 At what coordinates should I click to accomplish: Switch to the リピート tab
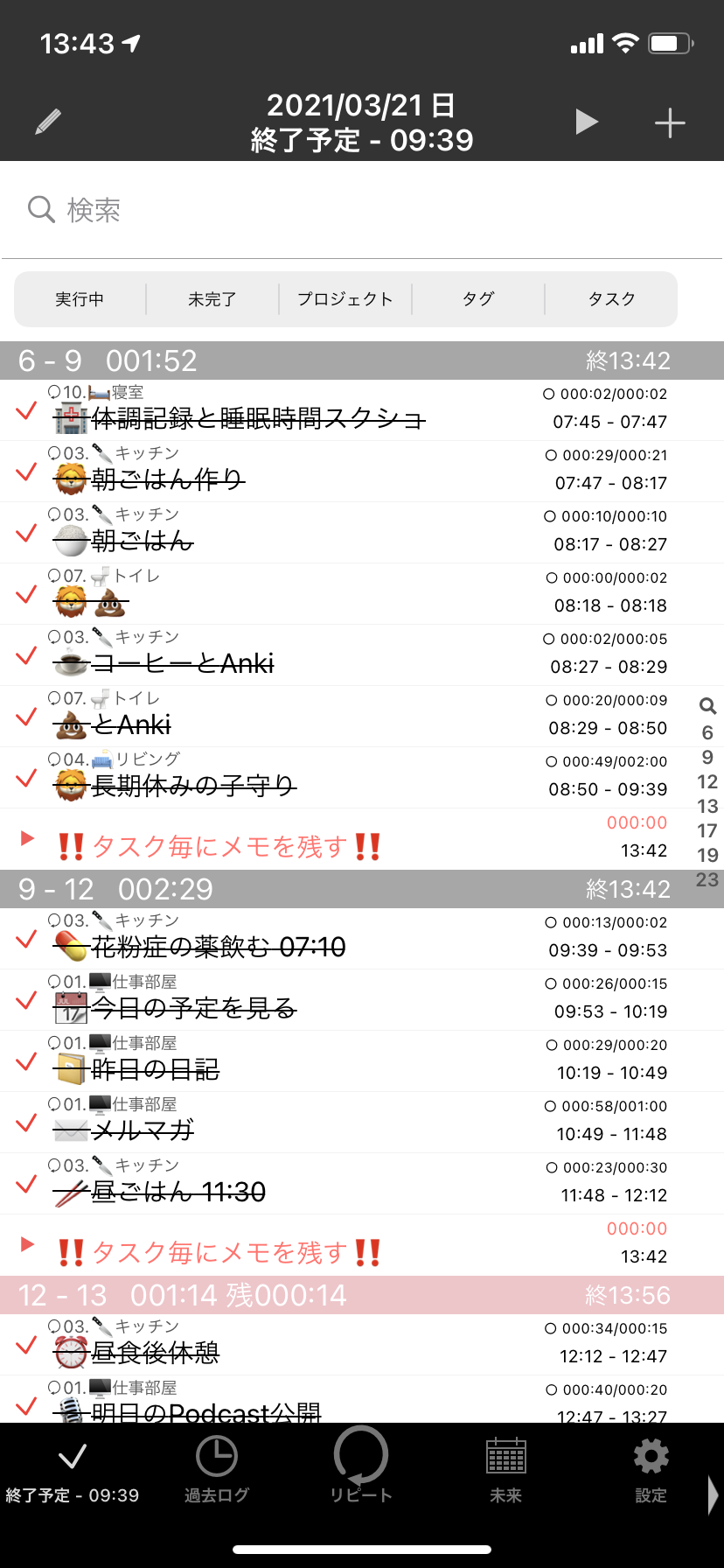pyautogui.click(x=361, y=1470)
